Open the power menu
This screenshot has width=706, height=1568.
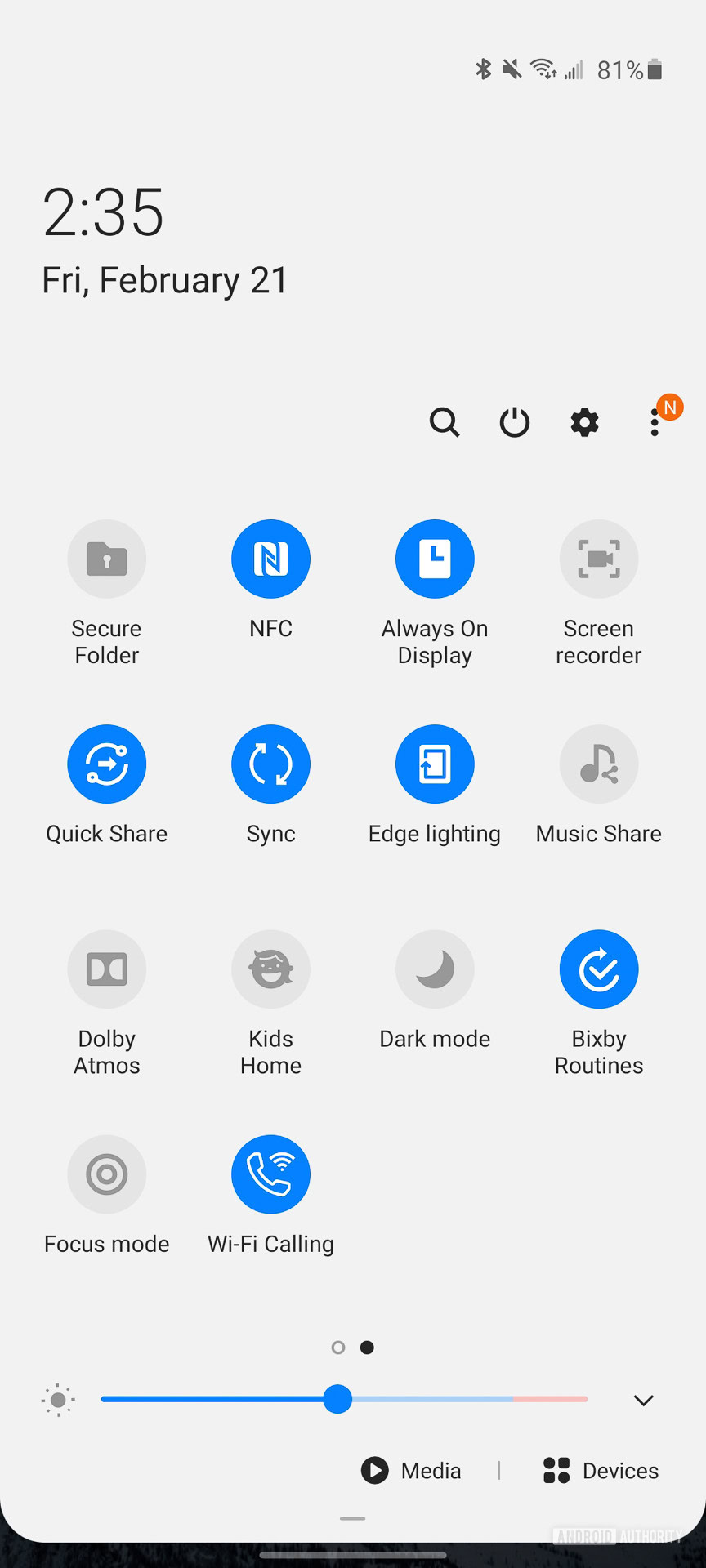pyautogui.click(x=515, y=422)
